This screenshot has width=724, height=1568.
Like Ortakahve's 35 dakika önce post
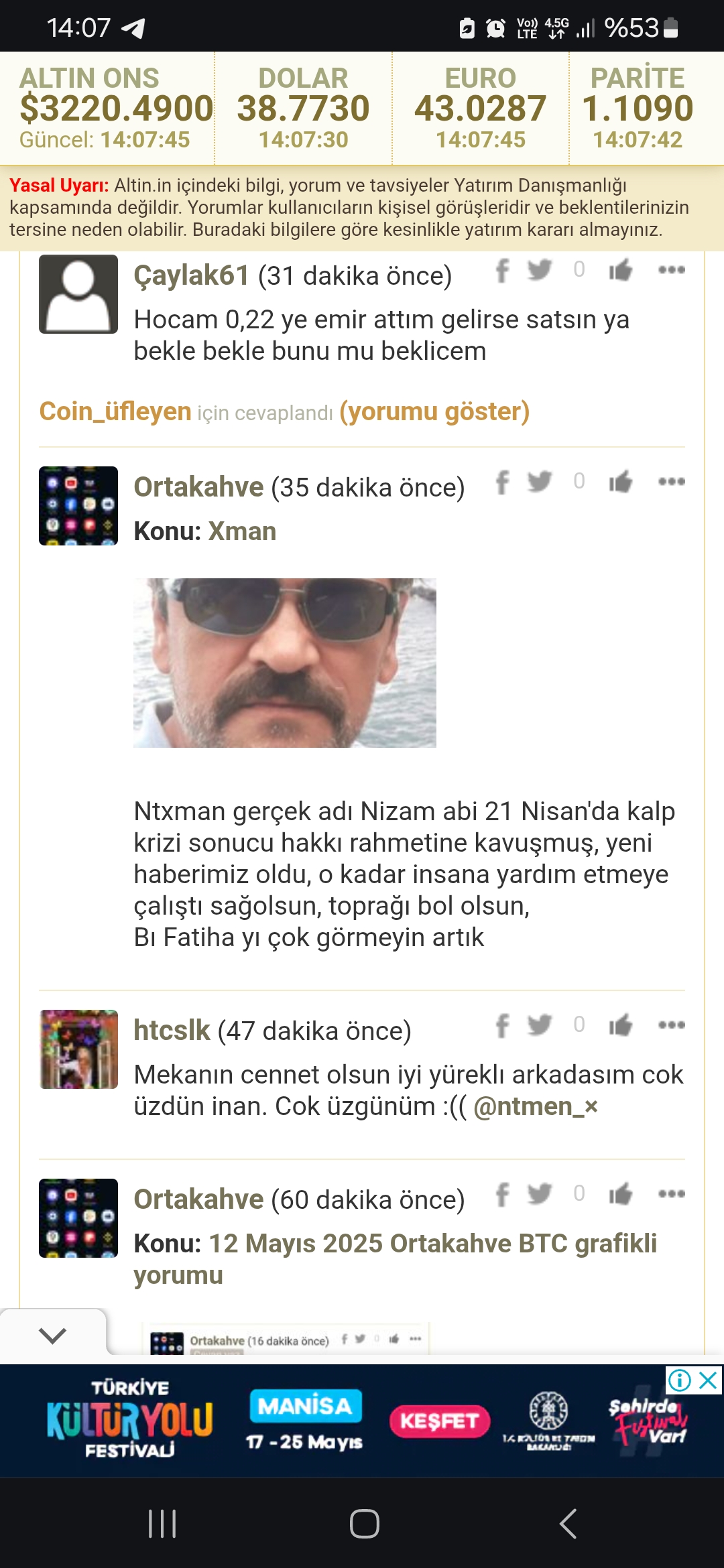620,482
